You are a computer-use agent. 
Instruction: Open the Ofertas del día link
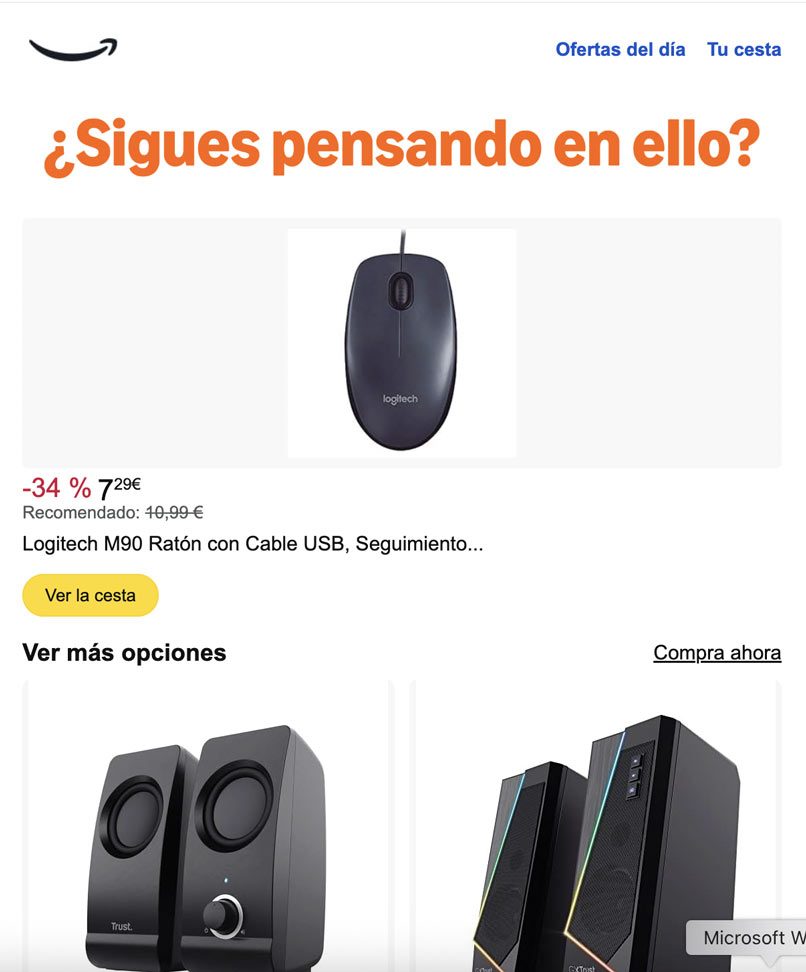click(x=620, y=49)
